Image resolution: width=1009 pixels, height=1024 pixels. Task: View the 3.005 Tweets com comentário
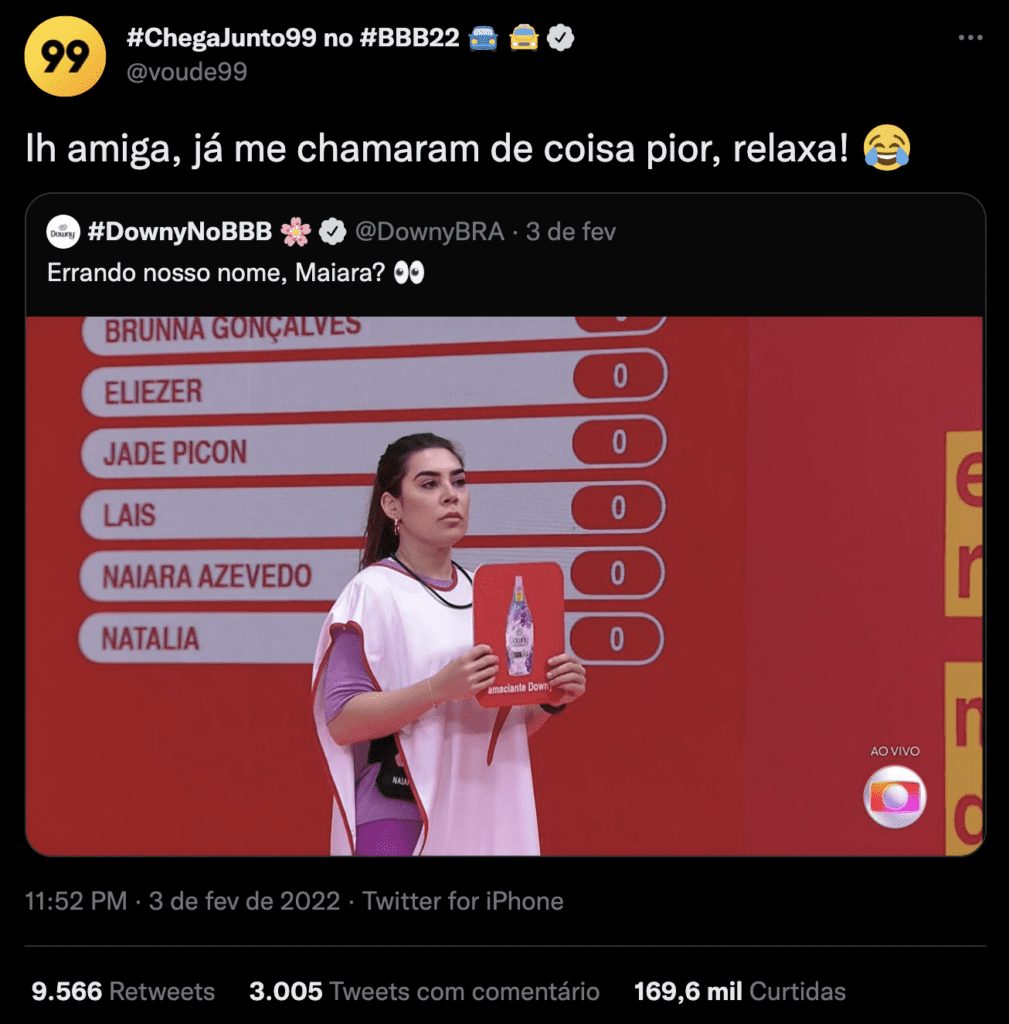(424, 991)
